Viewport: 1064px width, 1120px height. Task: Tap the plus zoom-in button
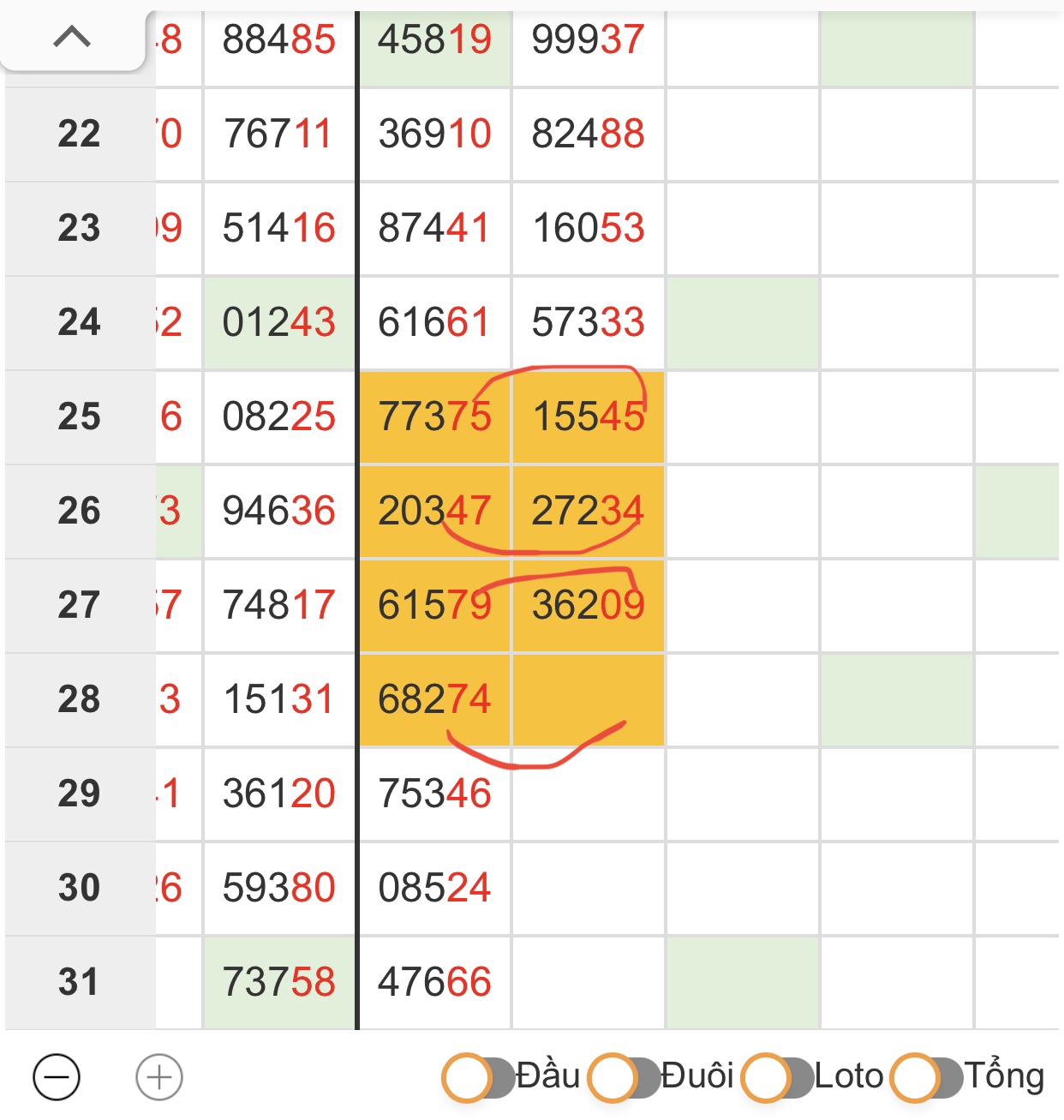click(159, 1077)
